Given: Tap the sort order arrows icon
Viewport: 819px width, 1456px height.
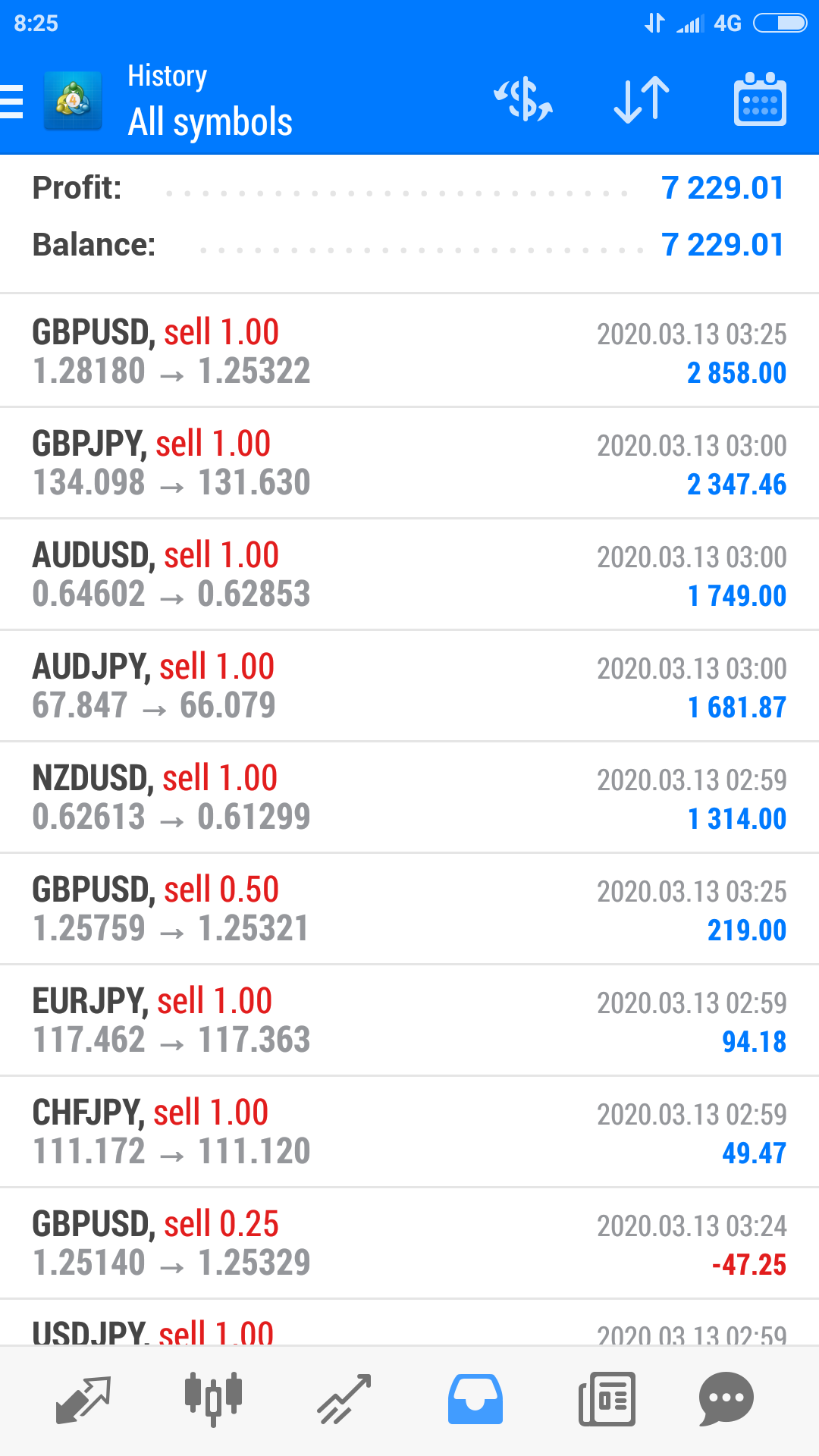Looking at the screenshot, I should (x=642, y=100).
